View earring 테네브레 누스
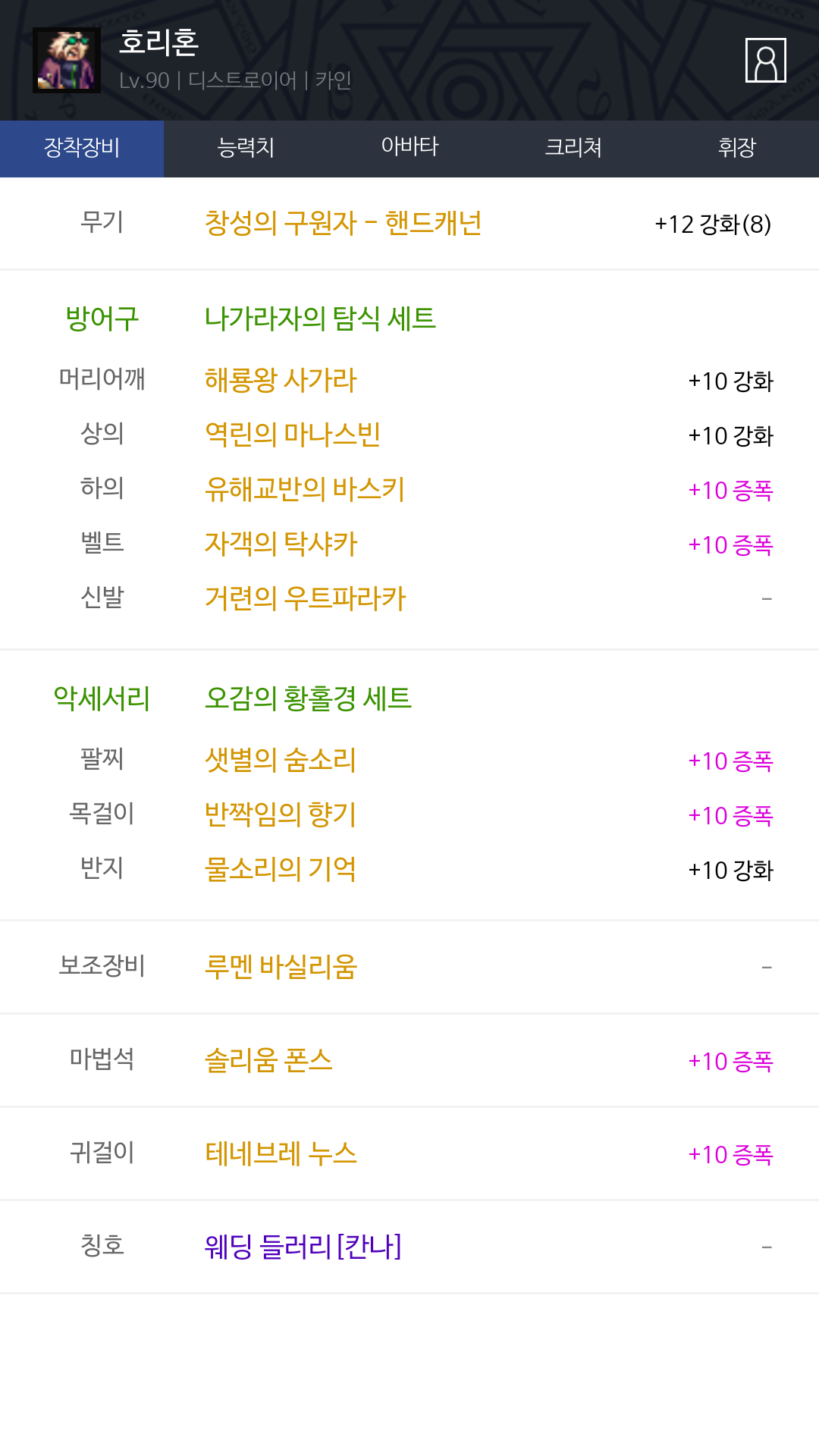819x1456 pixels. coord(281,1153)
